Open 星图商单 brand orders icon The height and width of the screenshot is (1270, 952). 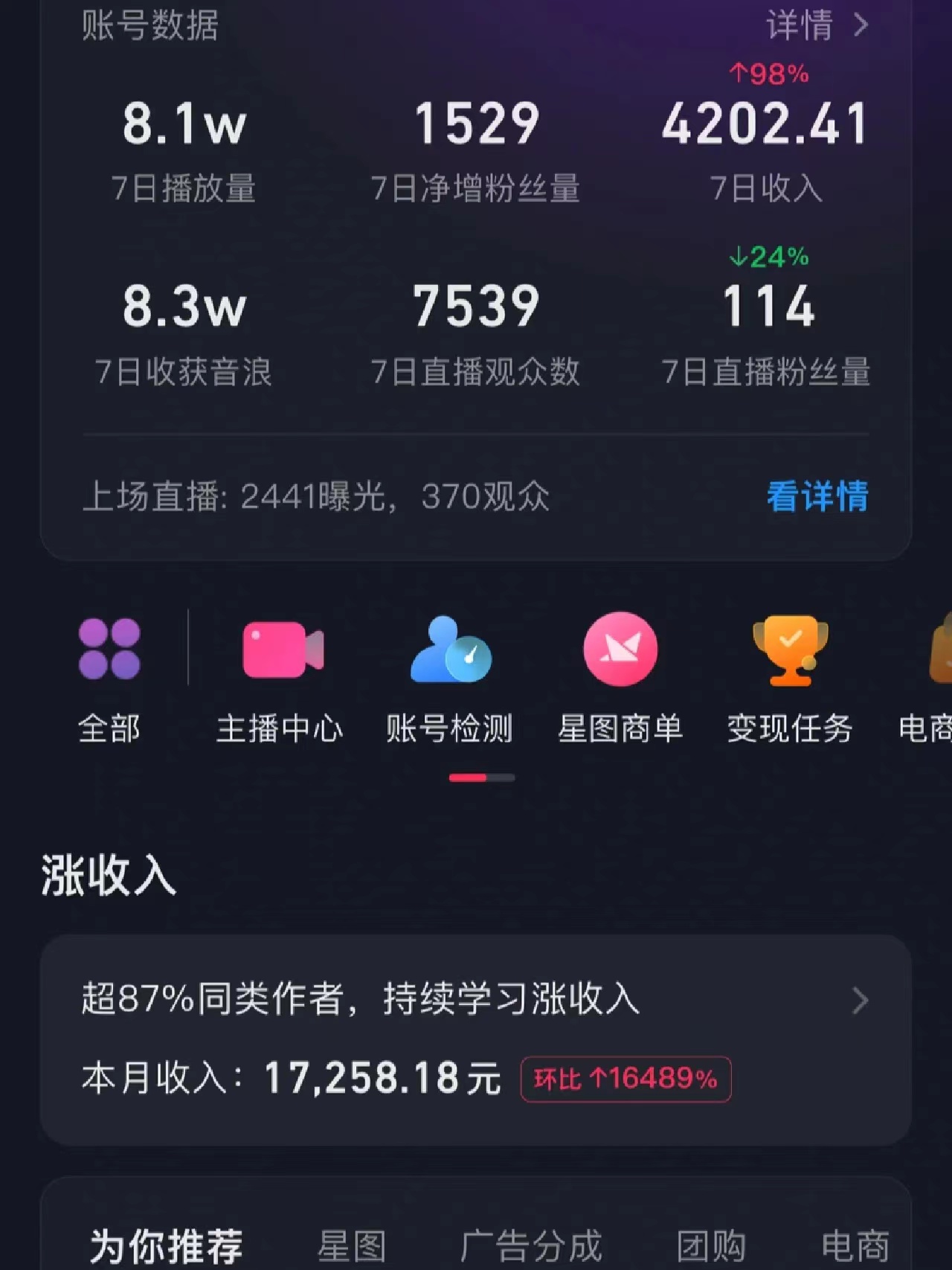pyautogui.click(x=620, y=651)
